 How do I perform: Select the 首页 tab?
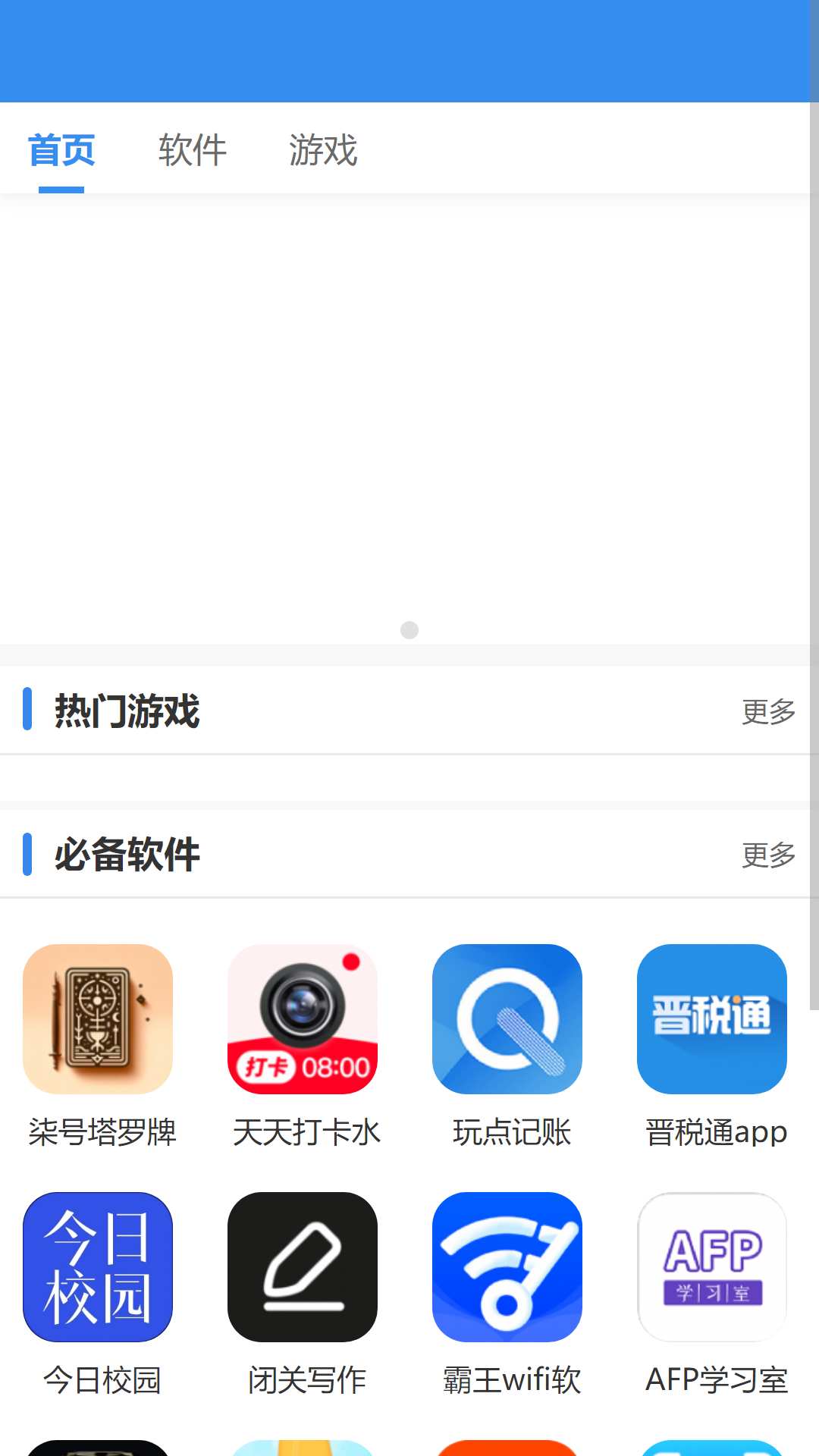tap(61, 149)
